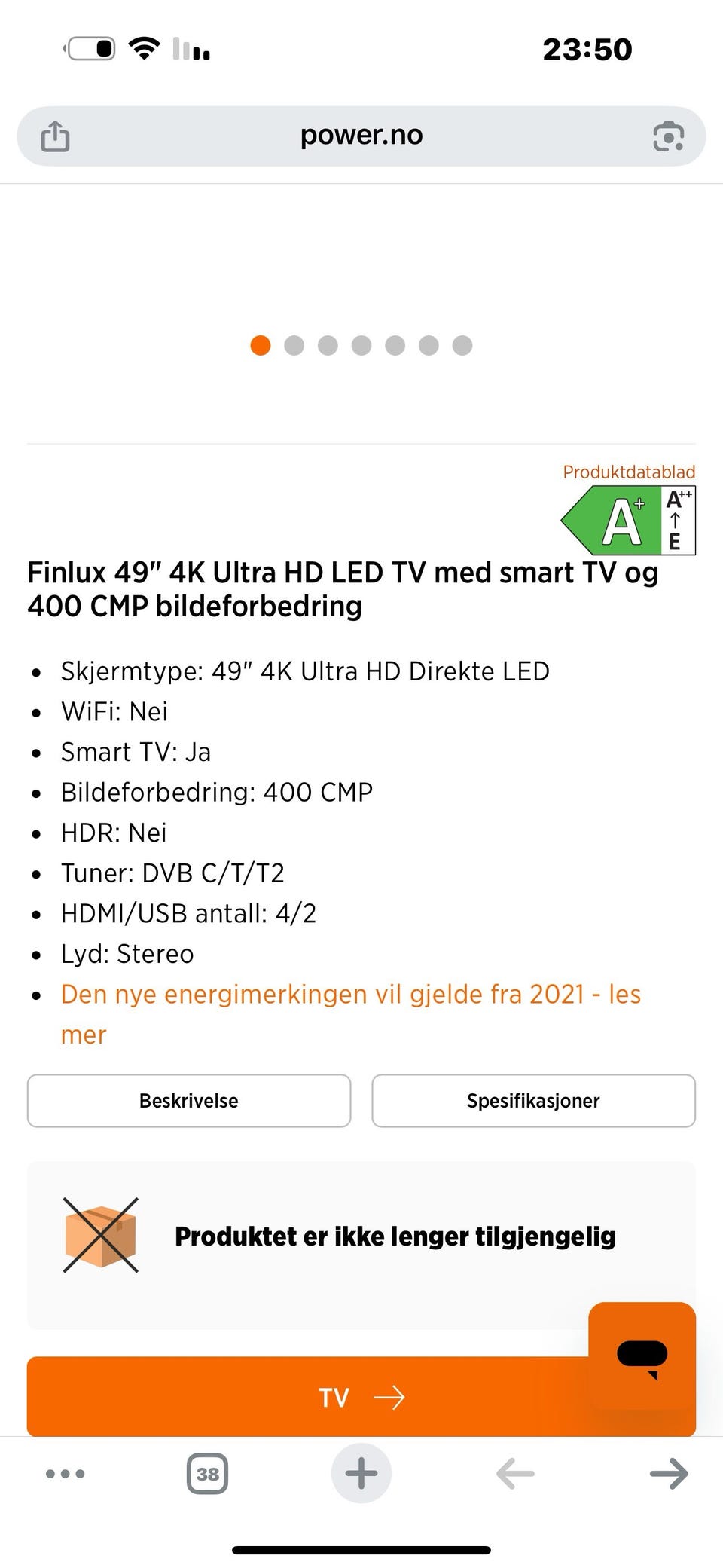Go back to the previous page
The width and height of the screenshot is (723, 1568).
[515, 1474]
